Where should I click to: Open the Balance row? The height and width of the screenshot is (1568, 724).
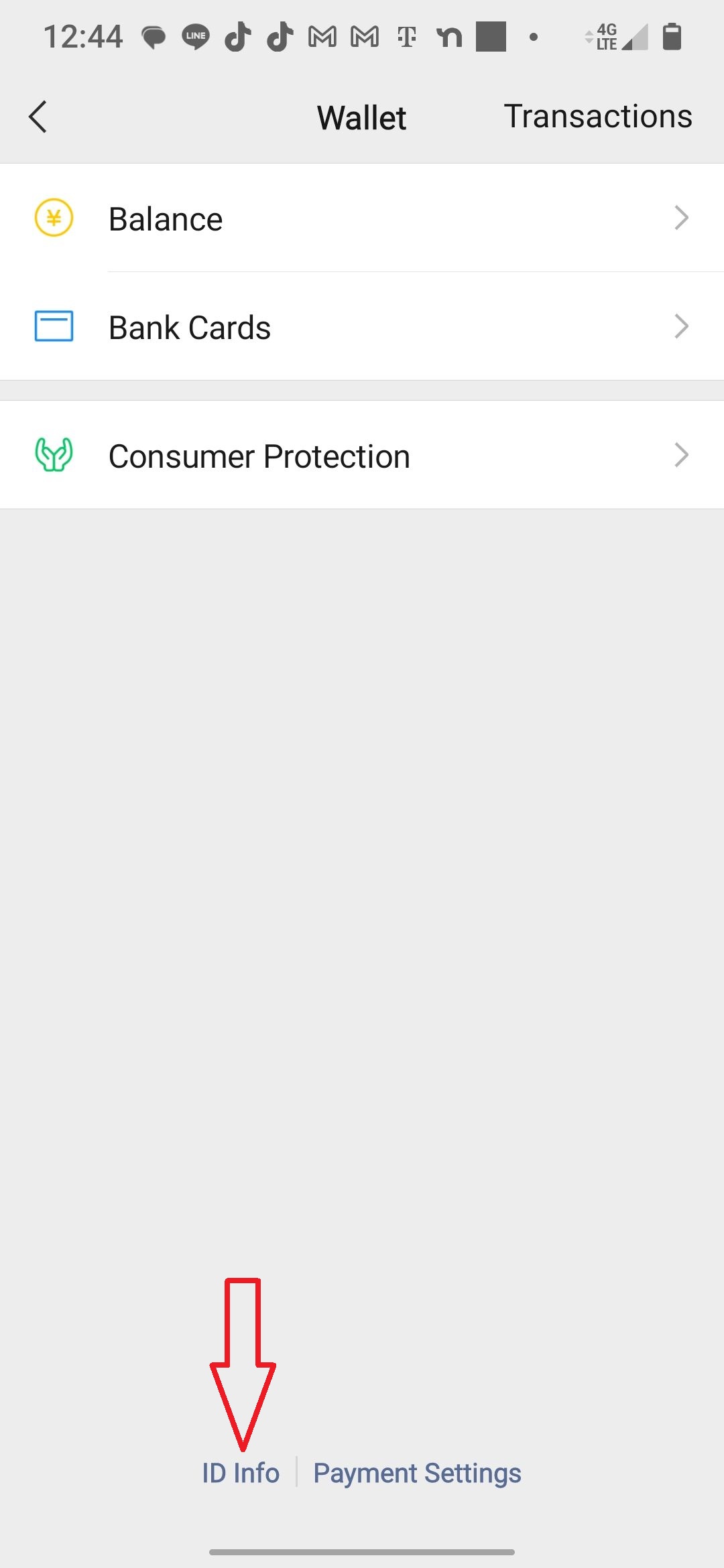click(x=362, y=218)
